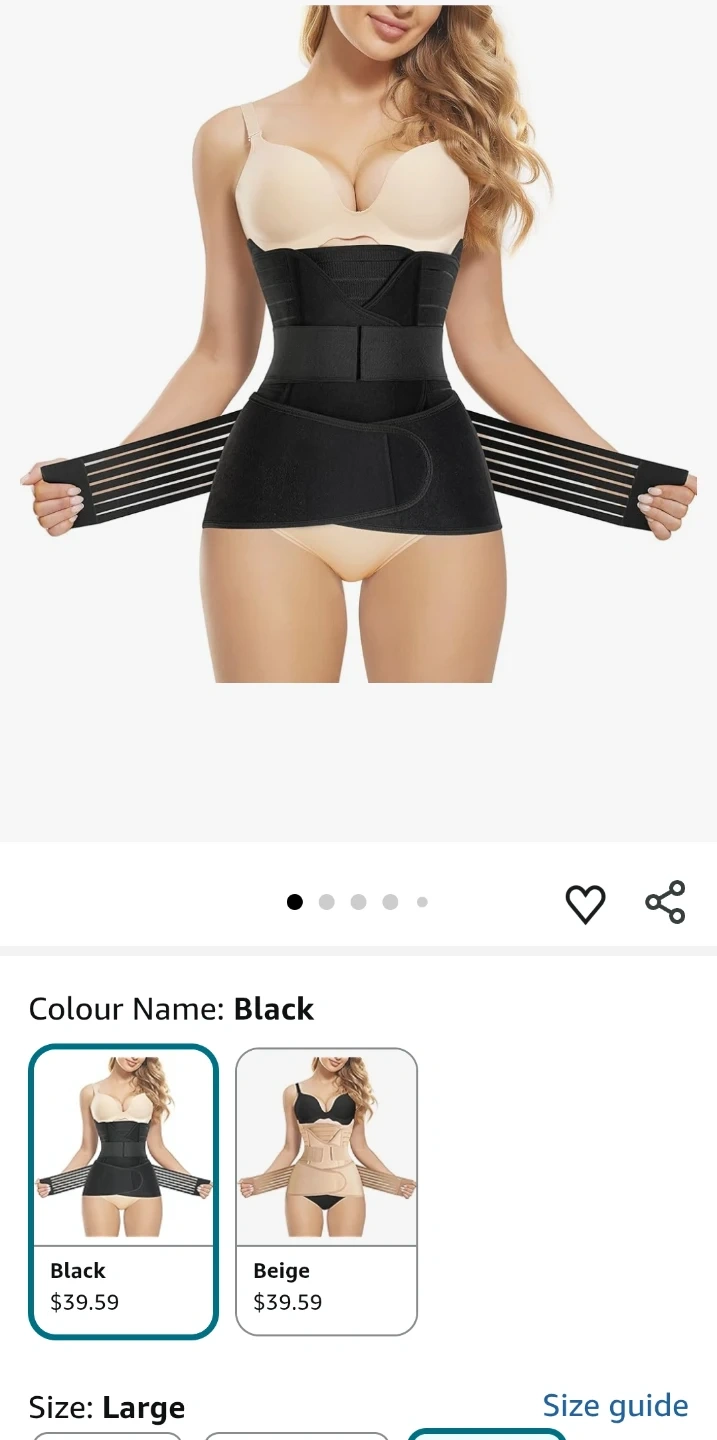
Task: Add item to wish list heart
Action: coord(585,904)
